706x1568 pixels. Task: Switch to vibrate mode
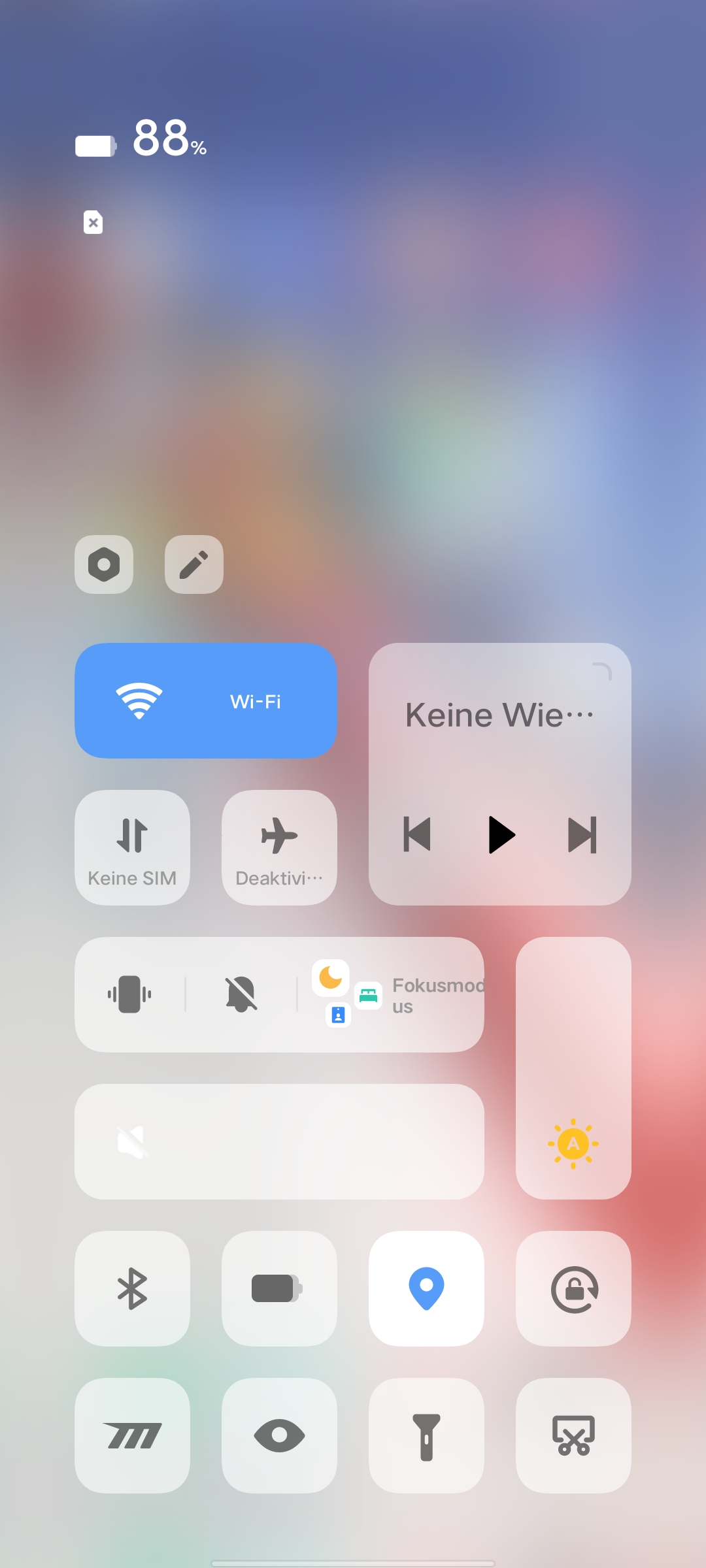pyautogui.click(x=129, y=994)
